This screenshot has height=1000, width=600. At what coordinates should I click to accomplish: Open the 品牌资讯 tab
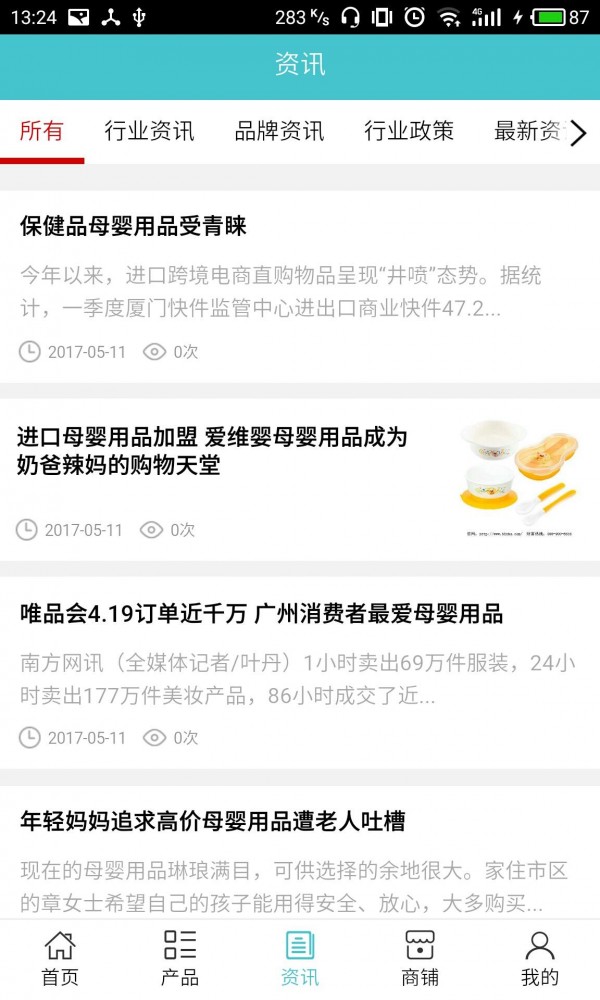point(279,131)
